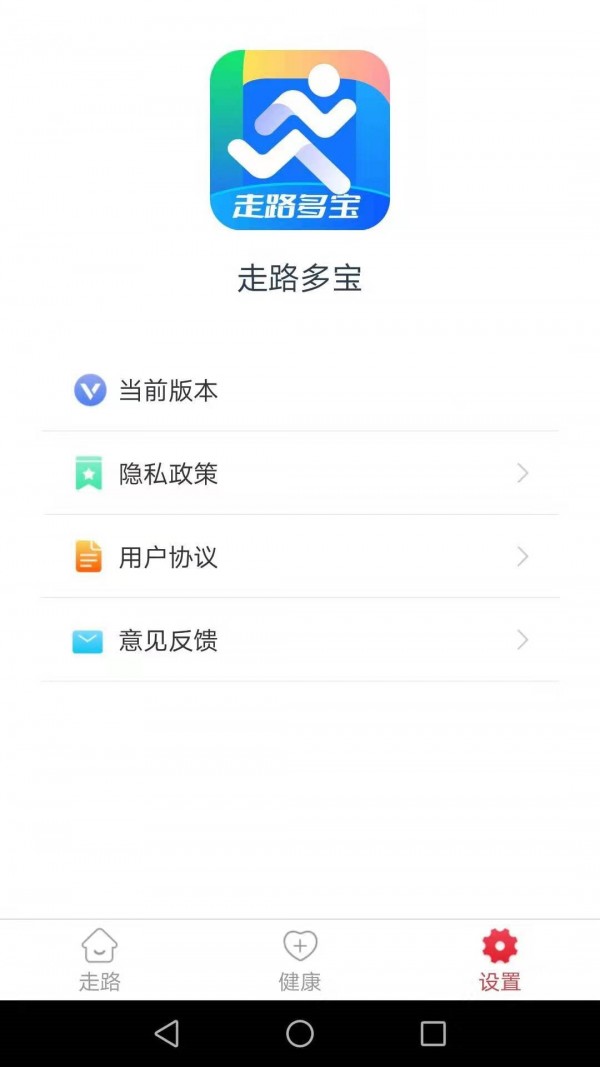The height and width of the screenshot is (1067, 600).
Task: Switch to the 健康 tab
Action: point(300,959)
